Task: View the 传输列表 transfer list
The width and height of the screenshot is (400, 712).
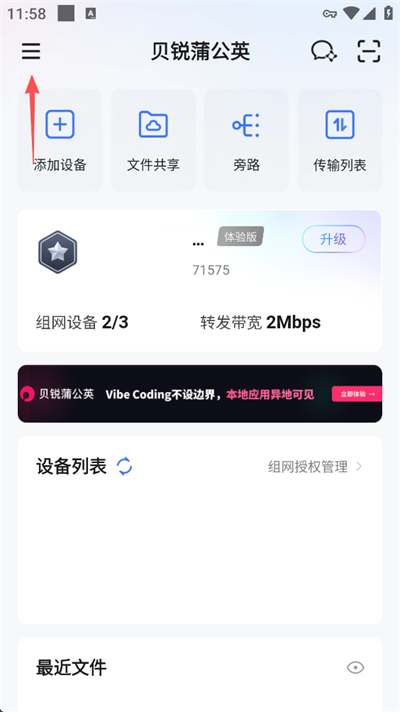Action: click(x=340, y=140)
